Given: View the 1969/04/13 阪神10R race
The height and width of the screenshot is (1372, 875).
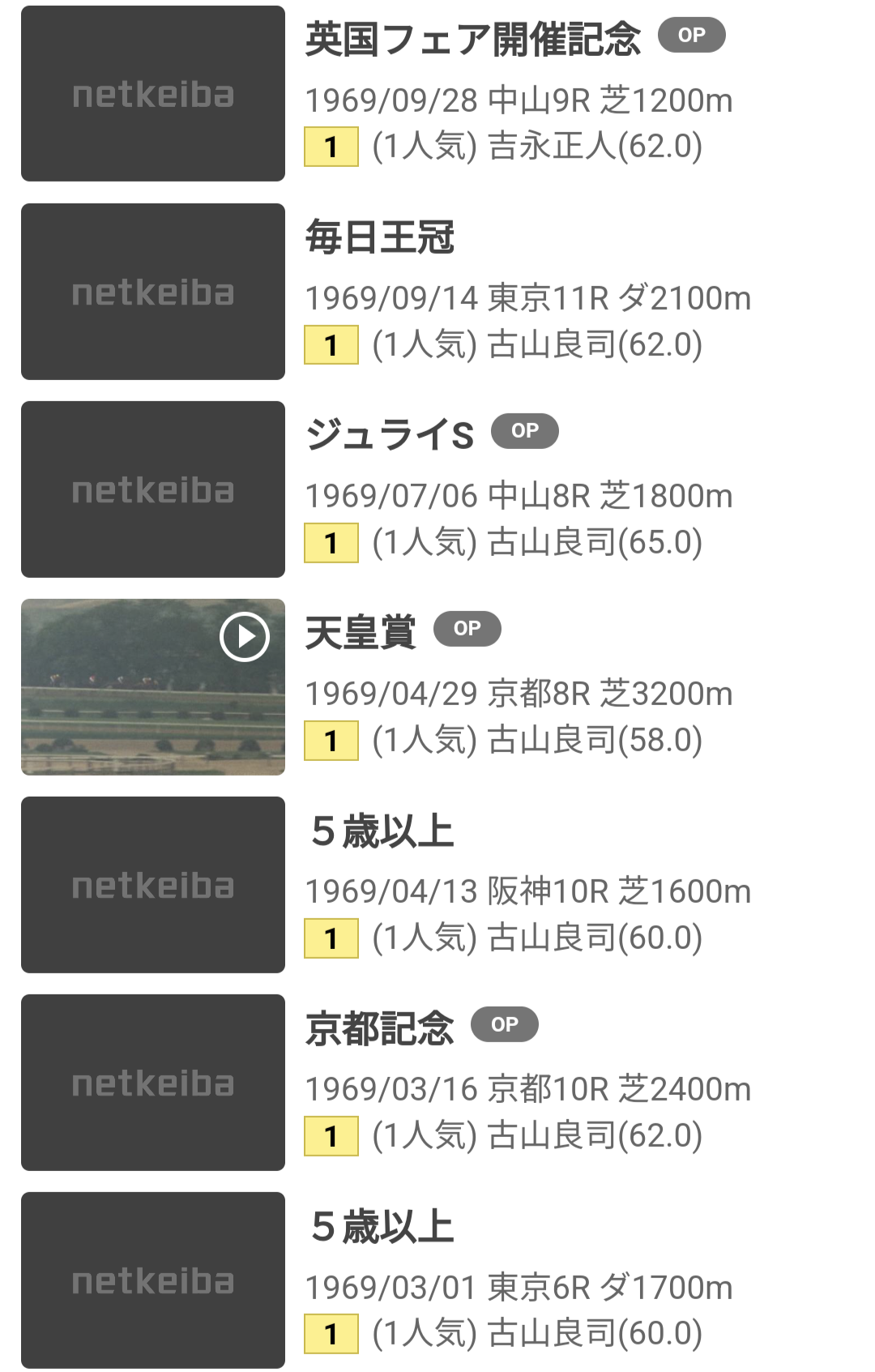Looking at the screenshot, I should point(527,891).
